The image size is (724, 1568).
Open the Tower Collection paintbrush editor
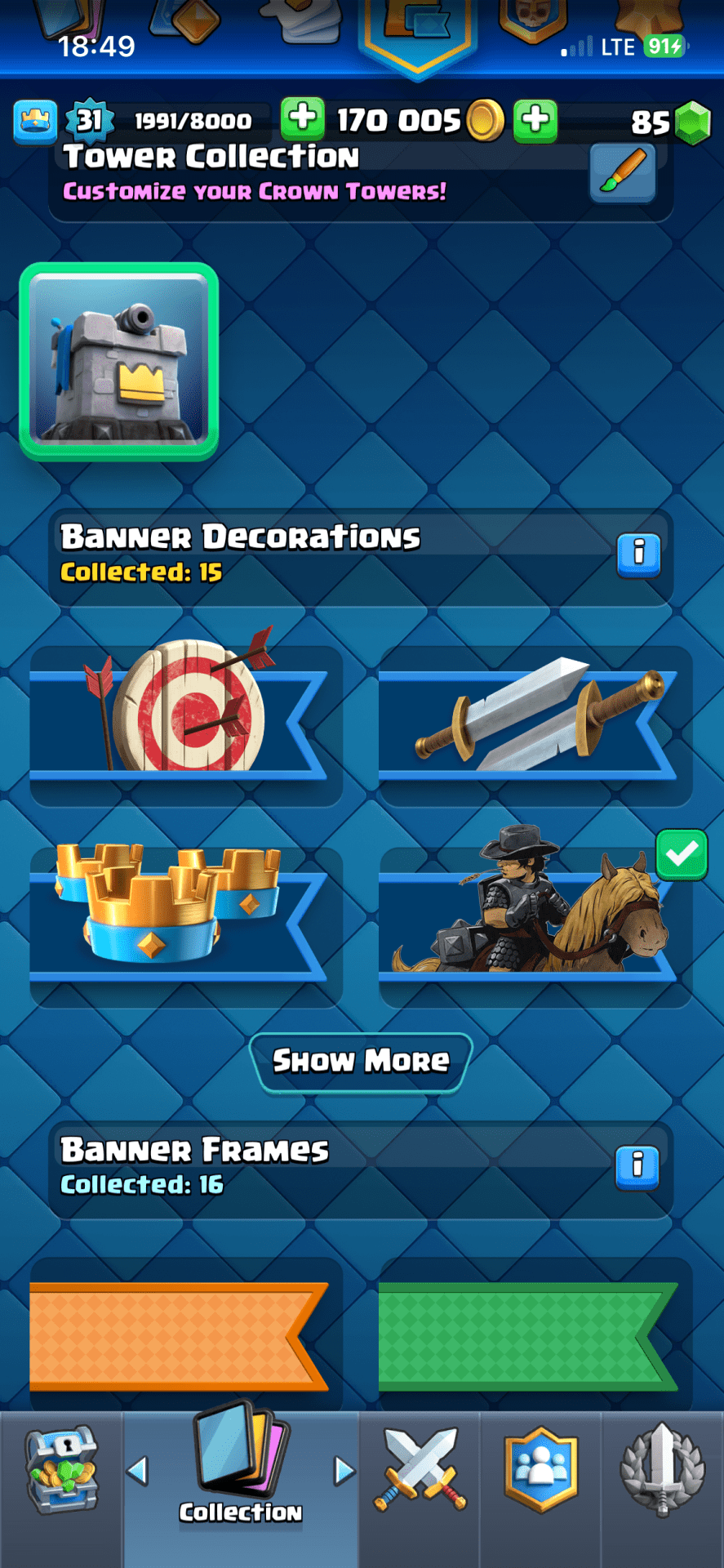tap(623, 172)
